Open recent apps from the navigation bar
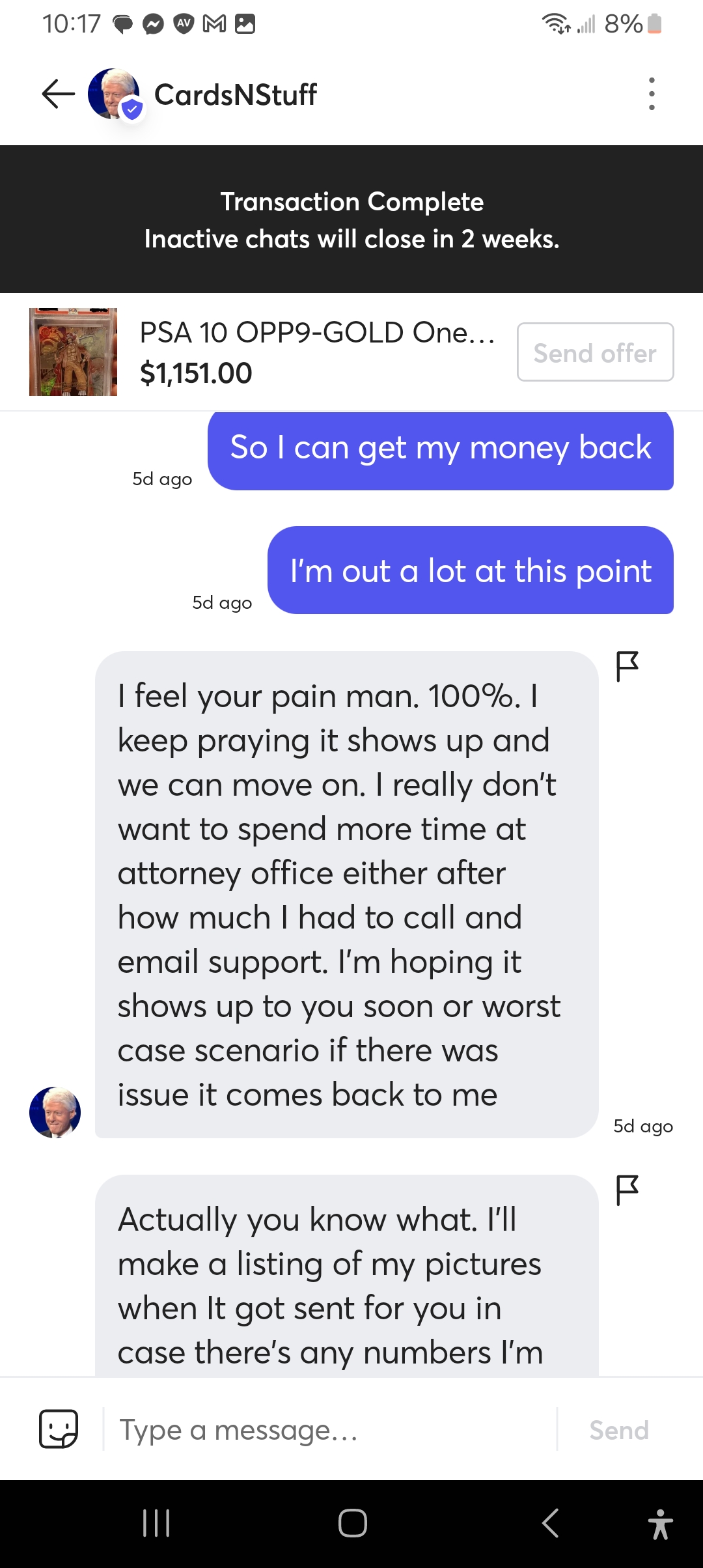 156,1523
